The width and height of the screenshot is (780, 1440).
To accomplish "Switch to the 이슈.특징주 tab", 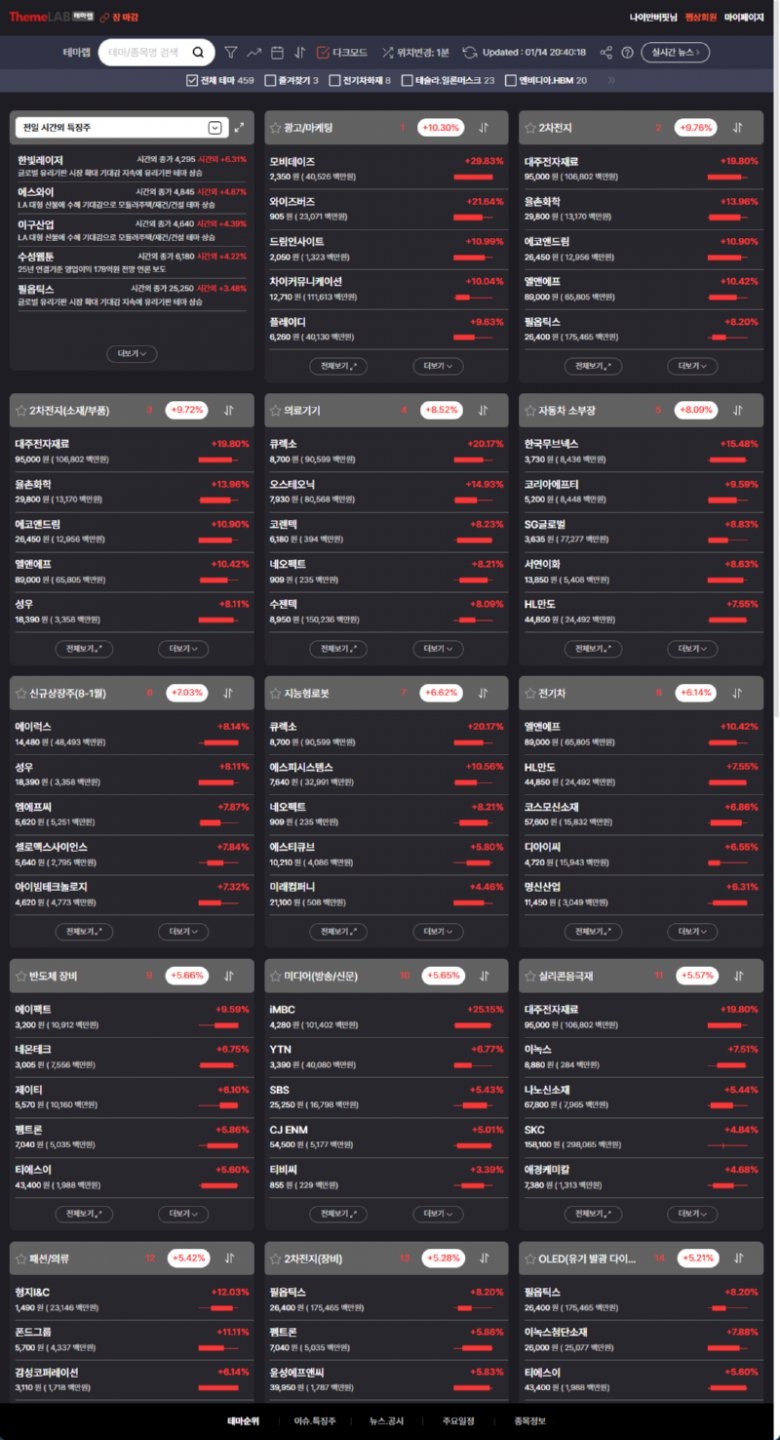I will tap(315, 1420).
